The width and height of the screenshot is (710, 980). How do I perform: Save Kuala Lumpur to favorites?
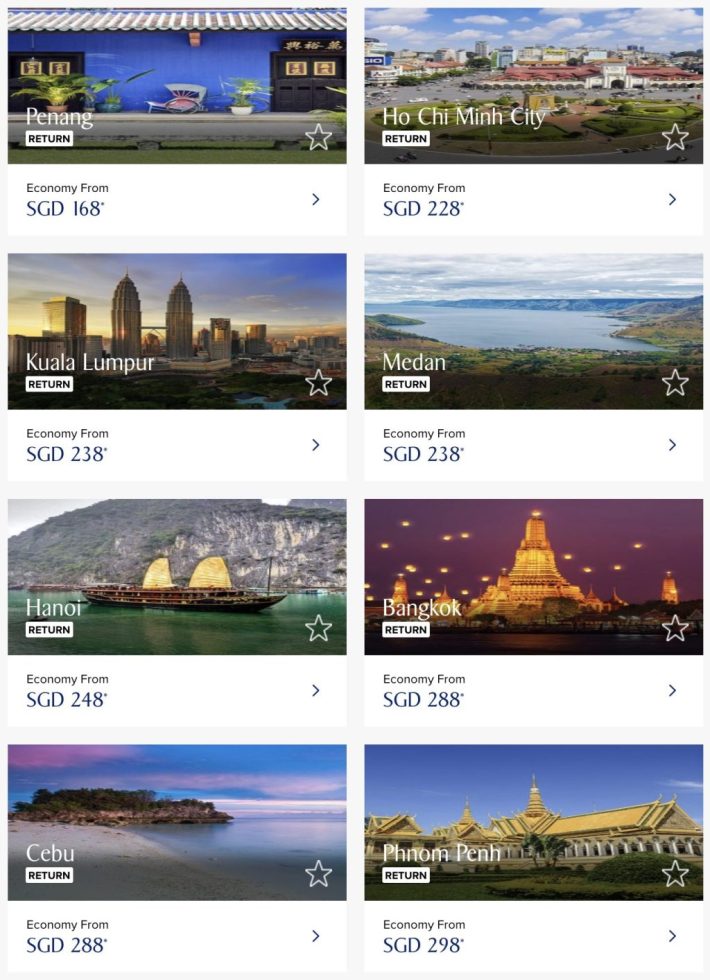pos(318,382)
